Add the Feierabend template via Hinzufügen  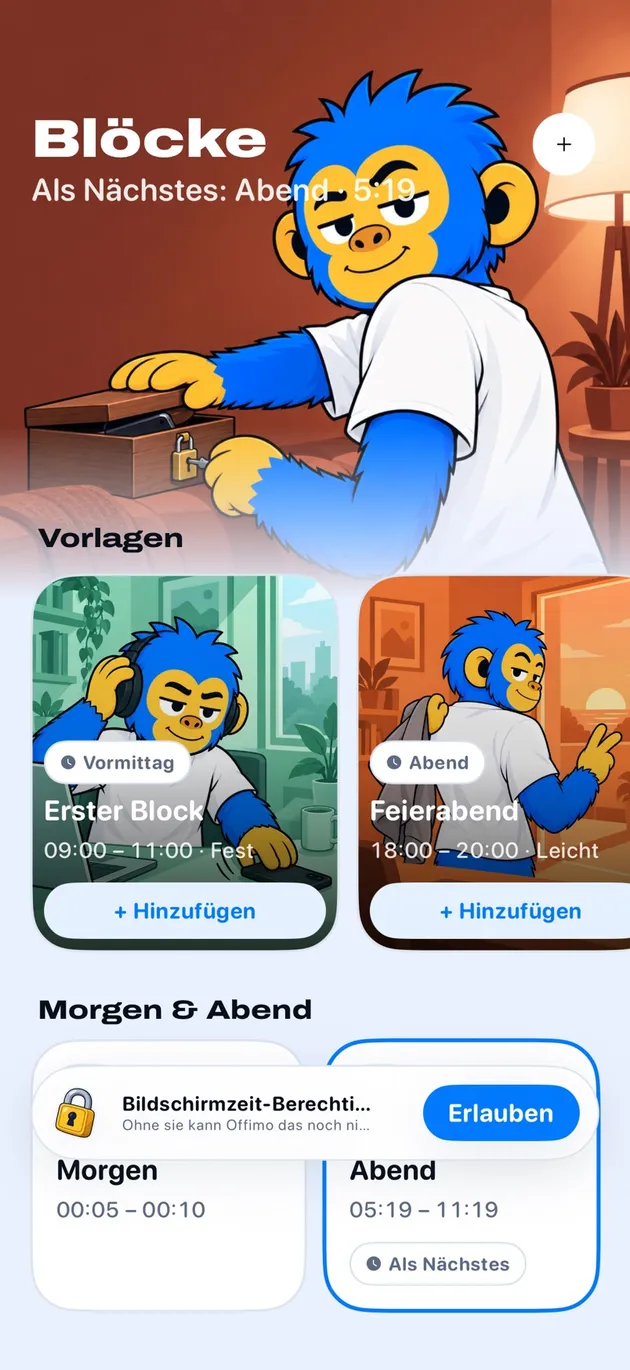click(500, 911)
